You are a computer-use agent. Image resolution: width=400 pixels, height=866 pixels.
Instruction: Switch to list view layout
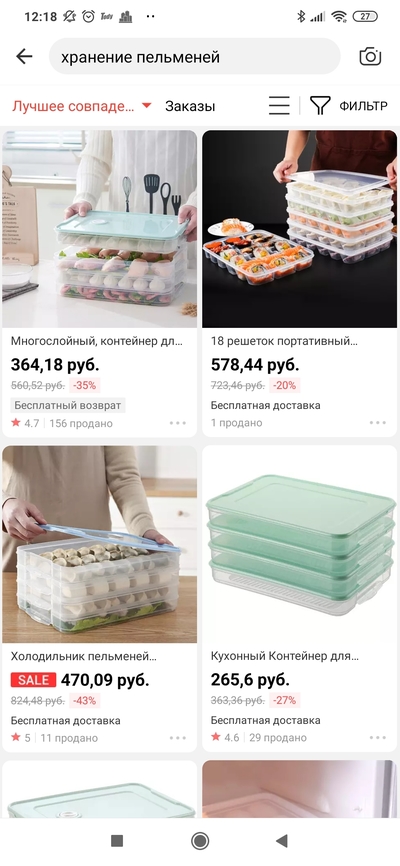(279, 105)
